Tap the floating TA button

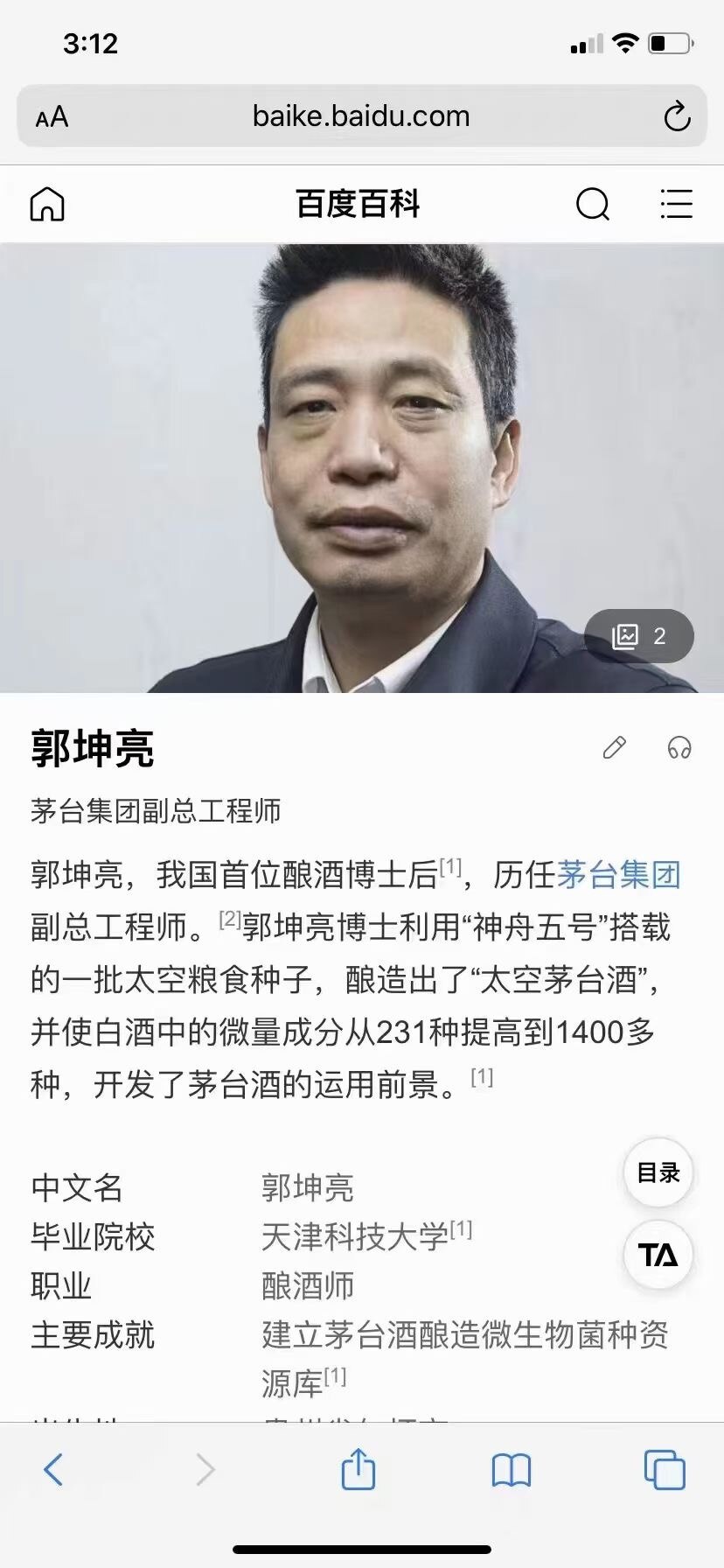pos(658,1256)
